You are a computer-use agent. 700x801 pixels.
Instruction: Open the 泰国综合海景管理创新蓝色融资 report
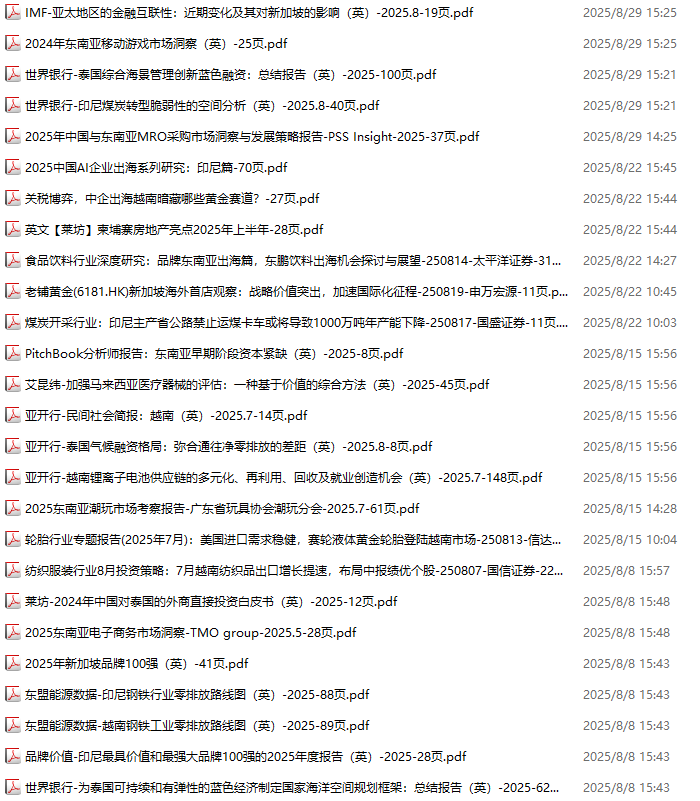pyautogui.click(x=230, y=75)
